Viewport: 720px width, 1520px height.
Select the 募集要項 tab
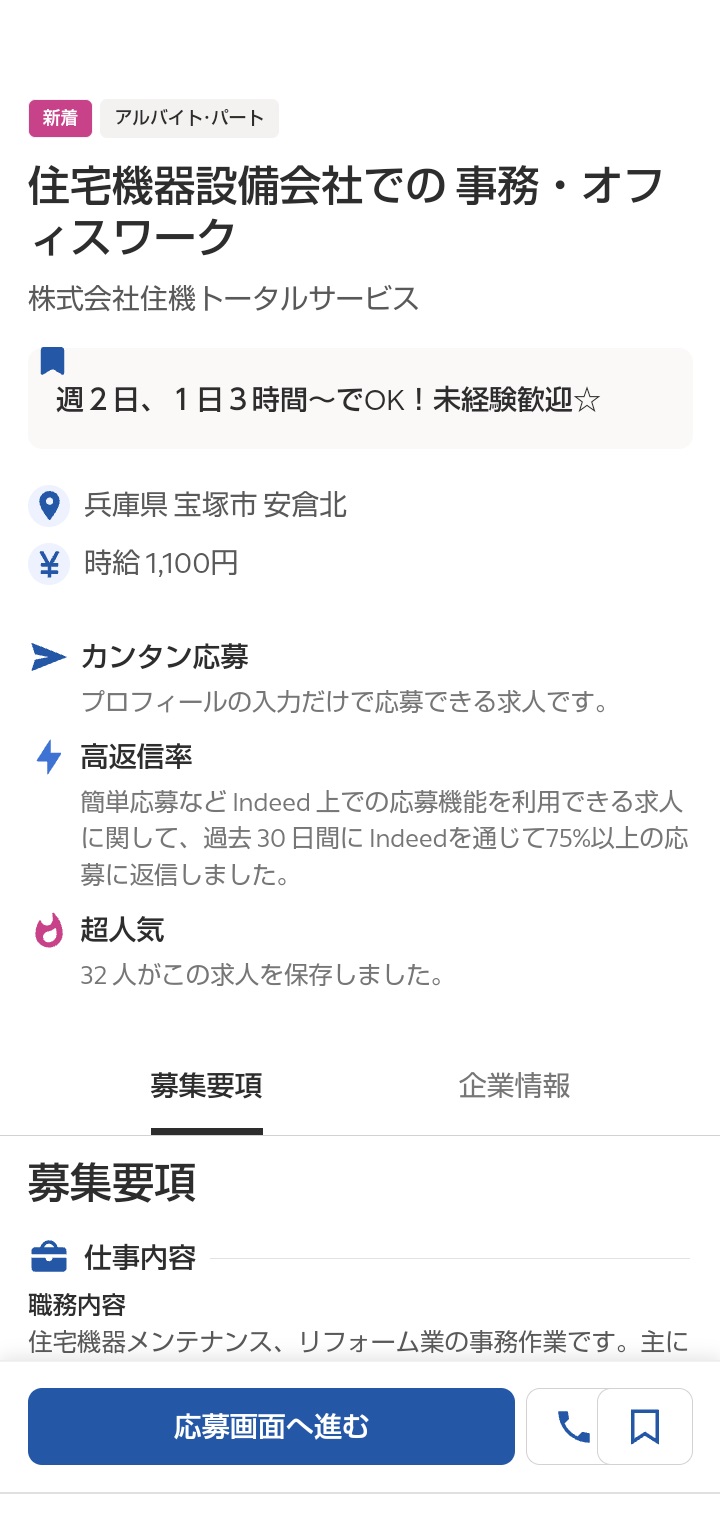(207, 1086)
